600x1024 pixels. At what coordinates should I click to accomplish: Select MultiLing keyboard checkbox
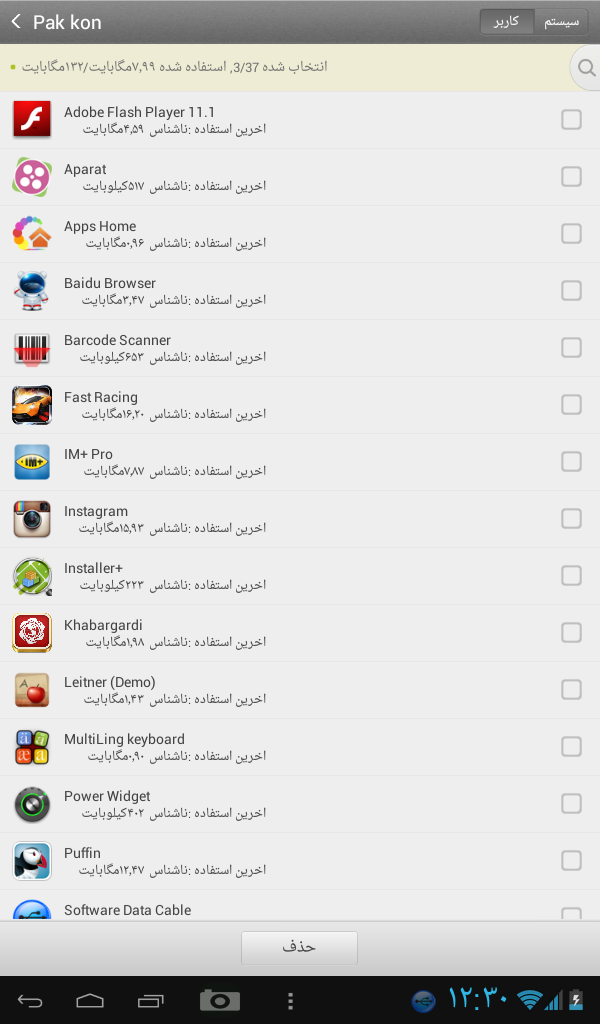pyautogui.click(x=571, y=747)
